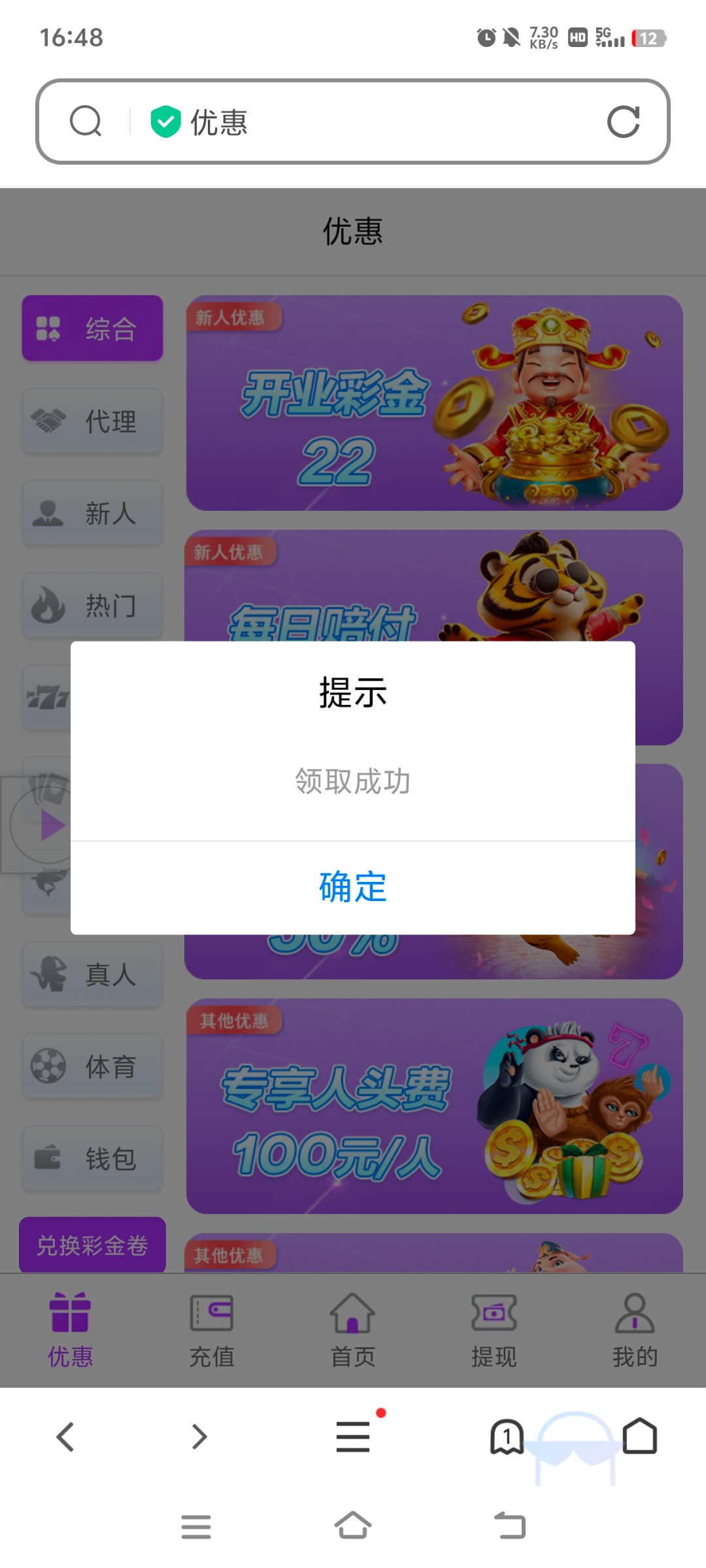Open the 专享人头费 100元/人 promotion

(434, 1105)
